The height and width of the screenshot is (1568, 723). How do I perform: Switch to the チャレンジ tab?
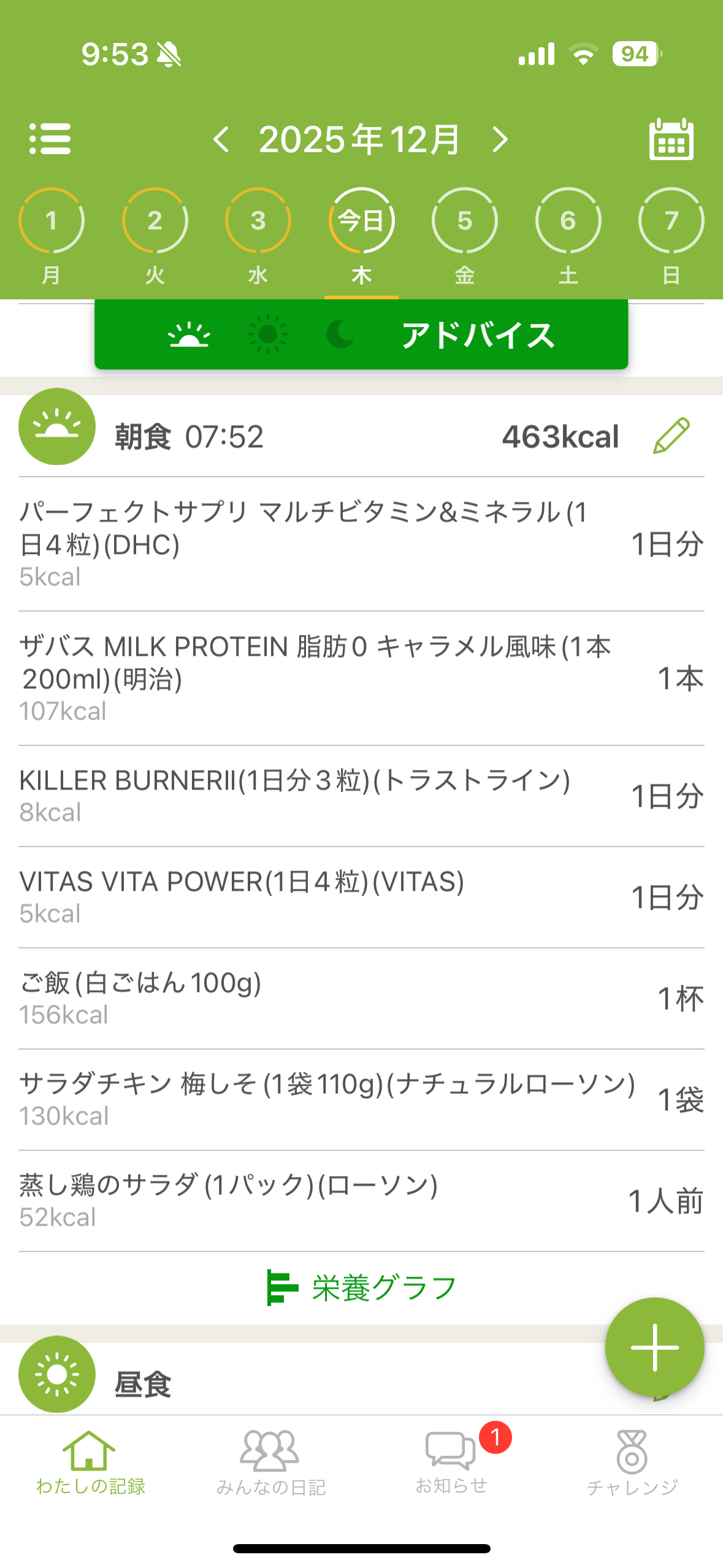tap(632, 1462)
